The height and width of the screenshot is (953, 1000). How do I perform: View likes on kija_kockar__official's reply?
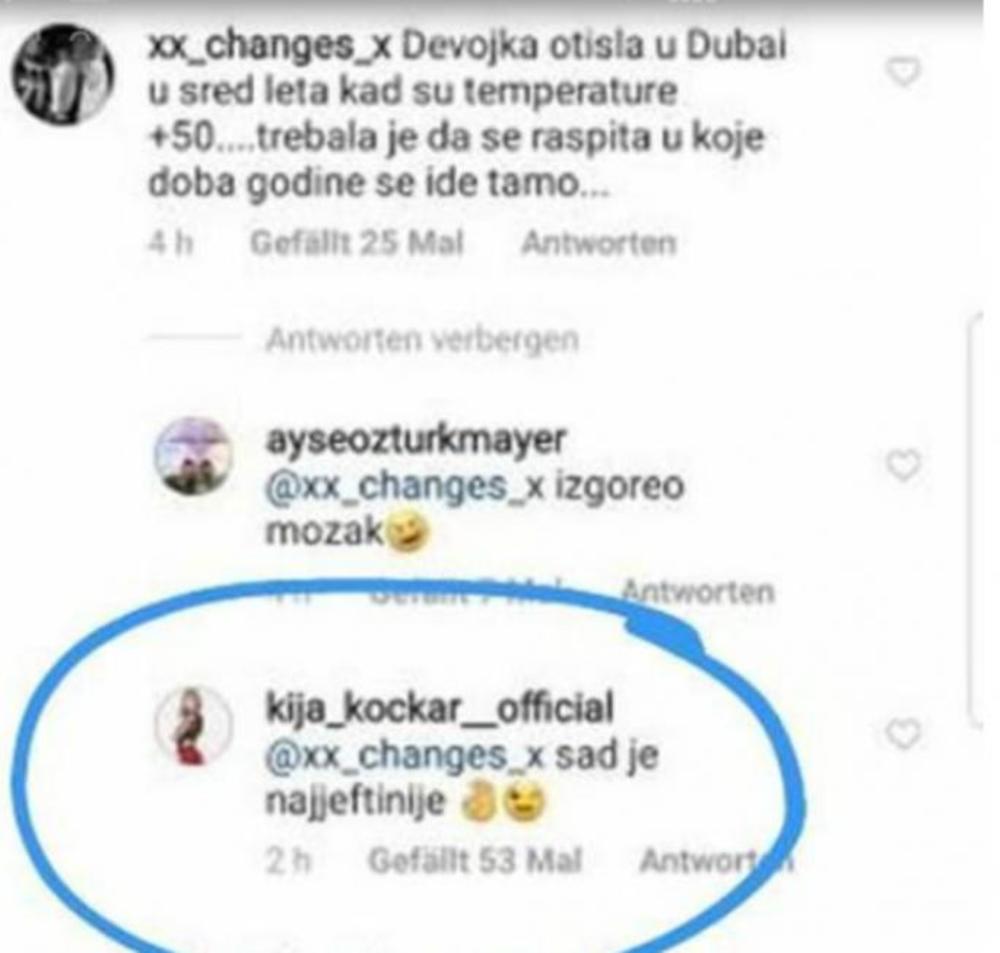click(474, 861)
